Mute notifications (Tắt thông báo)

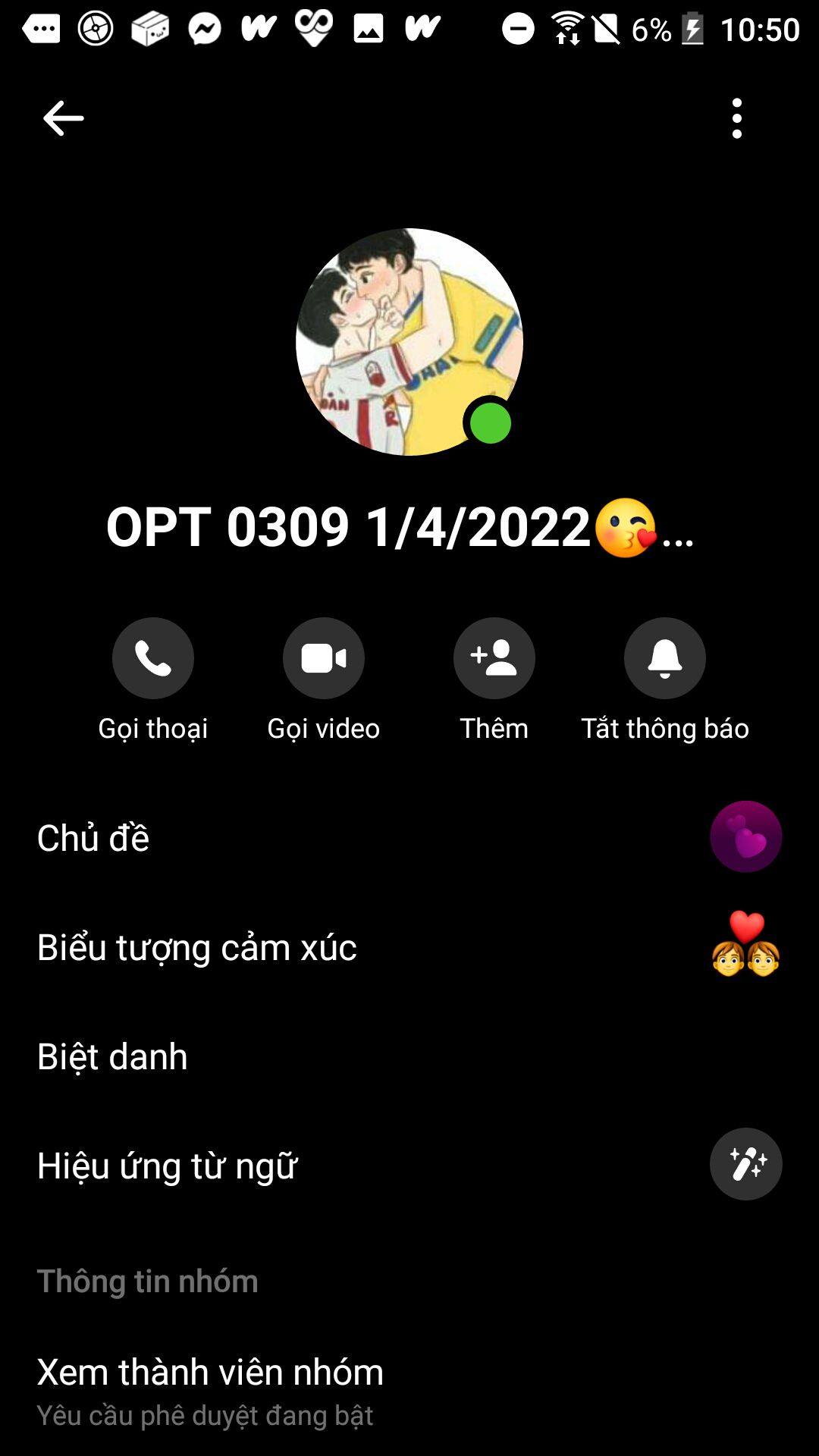[x=665, y=658]
